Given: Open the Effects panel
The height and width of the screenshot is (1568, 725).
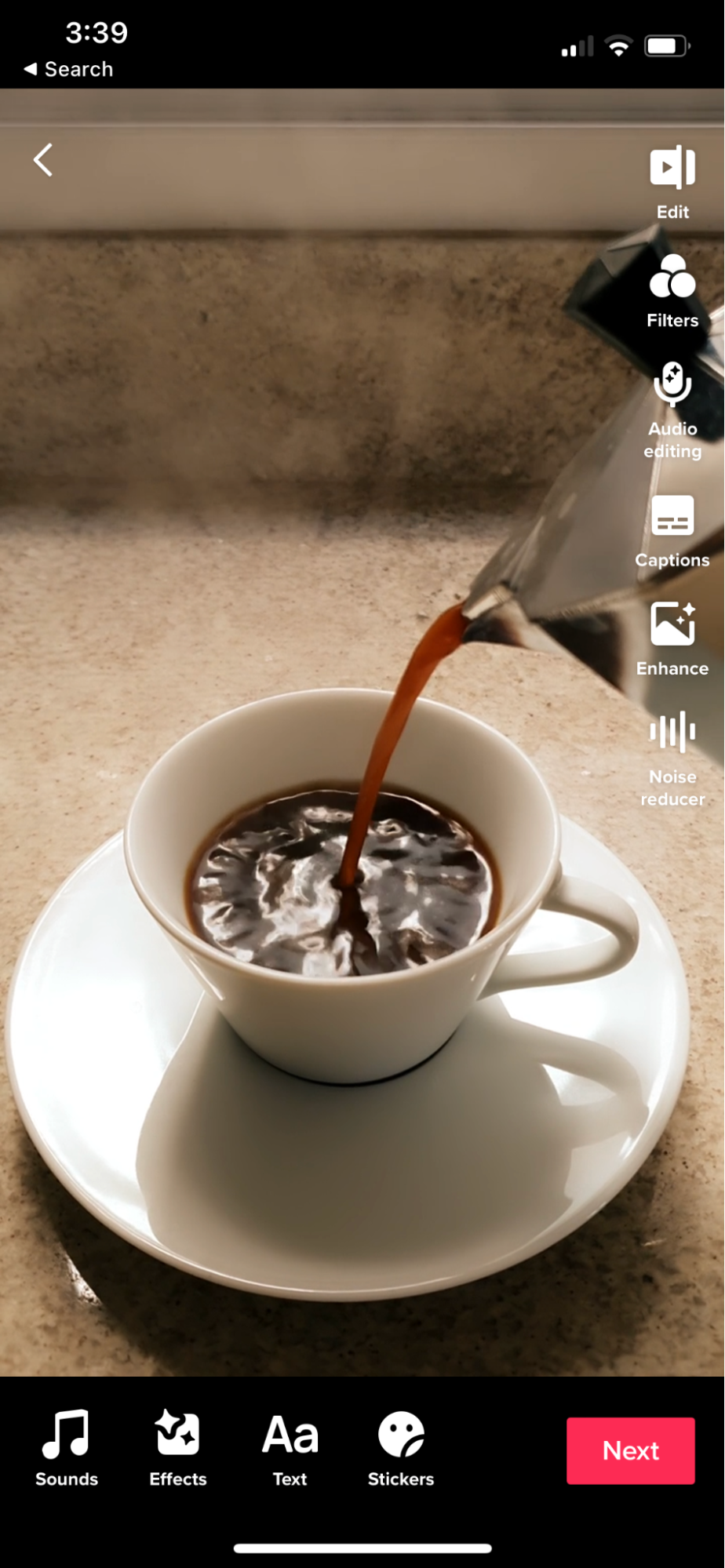Looking at the screenshot, I should [x=178, y=1448].
